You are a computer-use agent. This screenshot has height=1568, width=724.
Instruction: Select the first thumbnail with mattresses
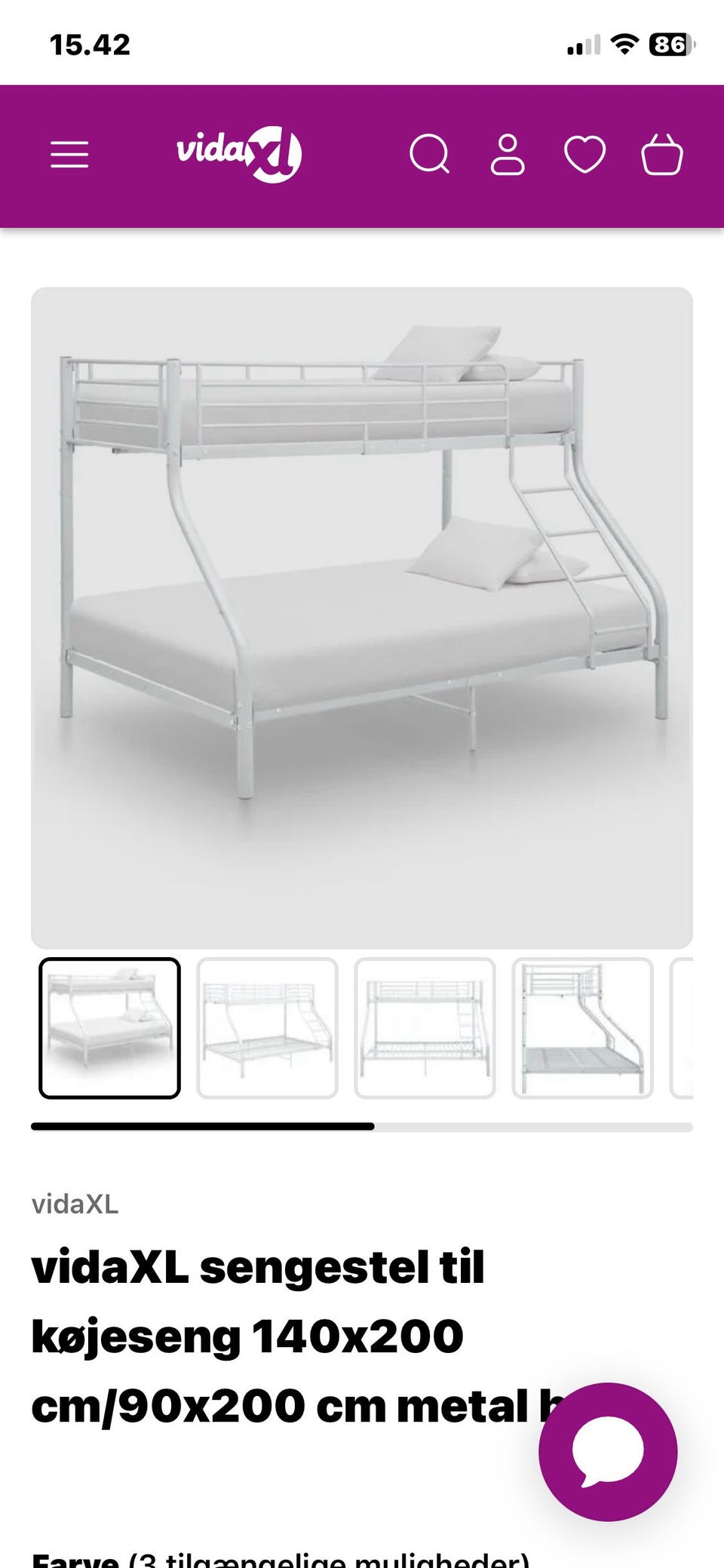(110, 1028)
